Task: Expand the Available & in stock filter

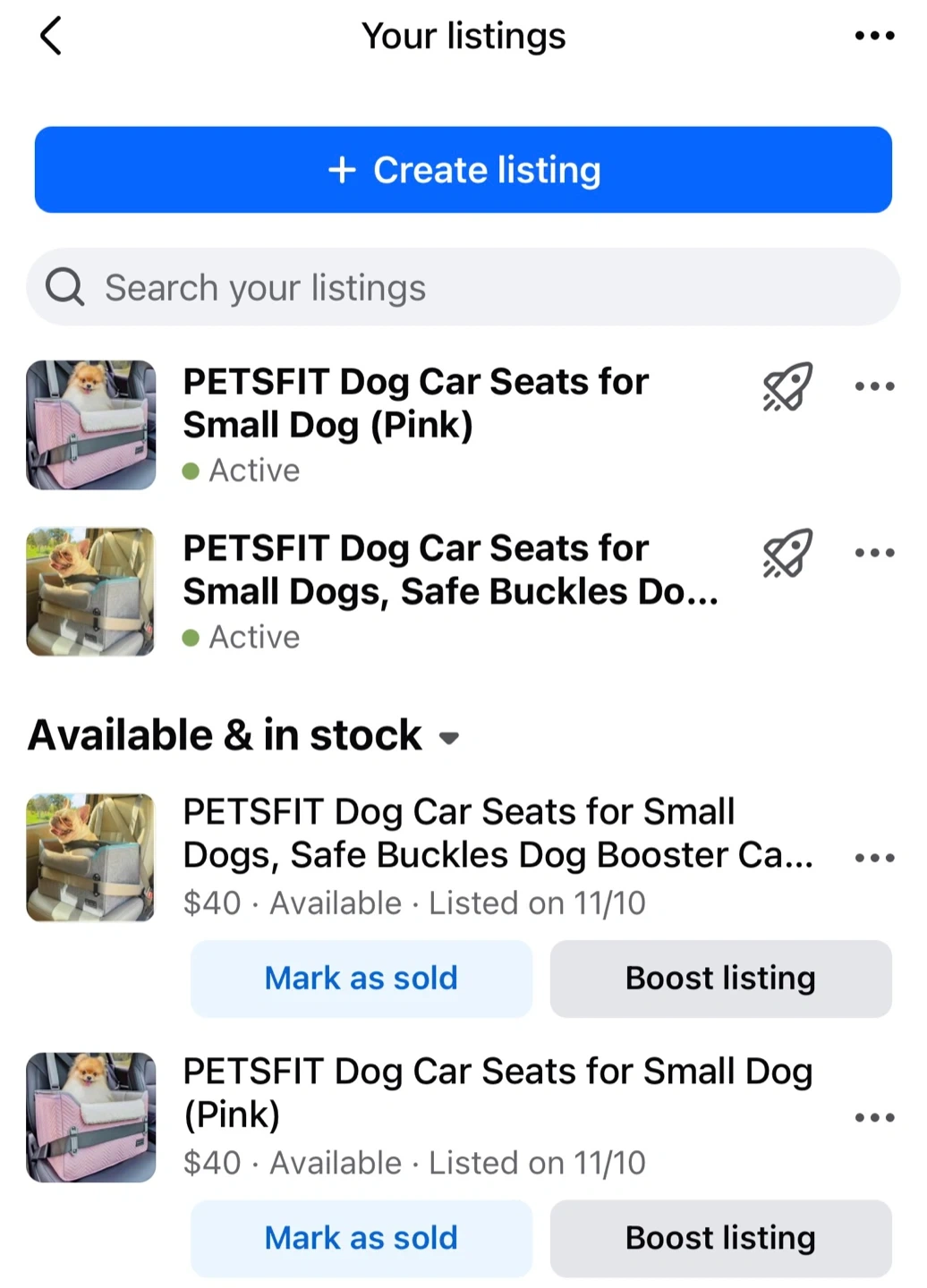Action: 449,738
